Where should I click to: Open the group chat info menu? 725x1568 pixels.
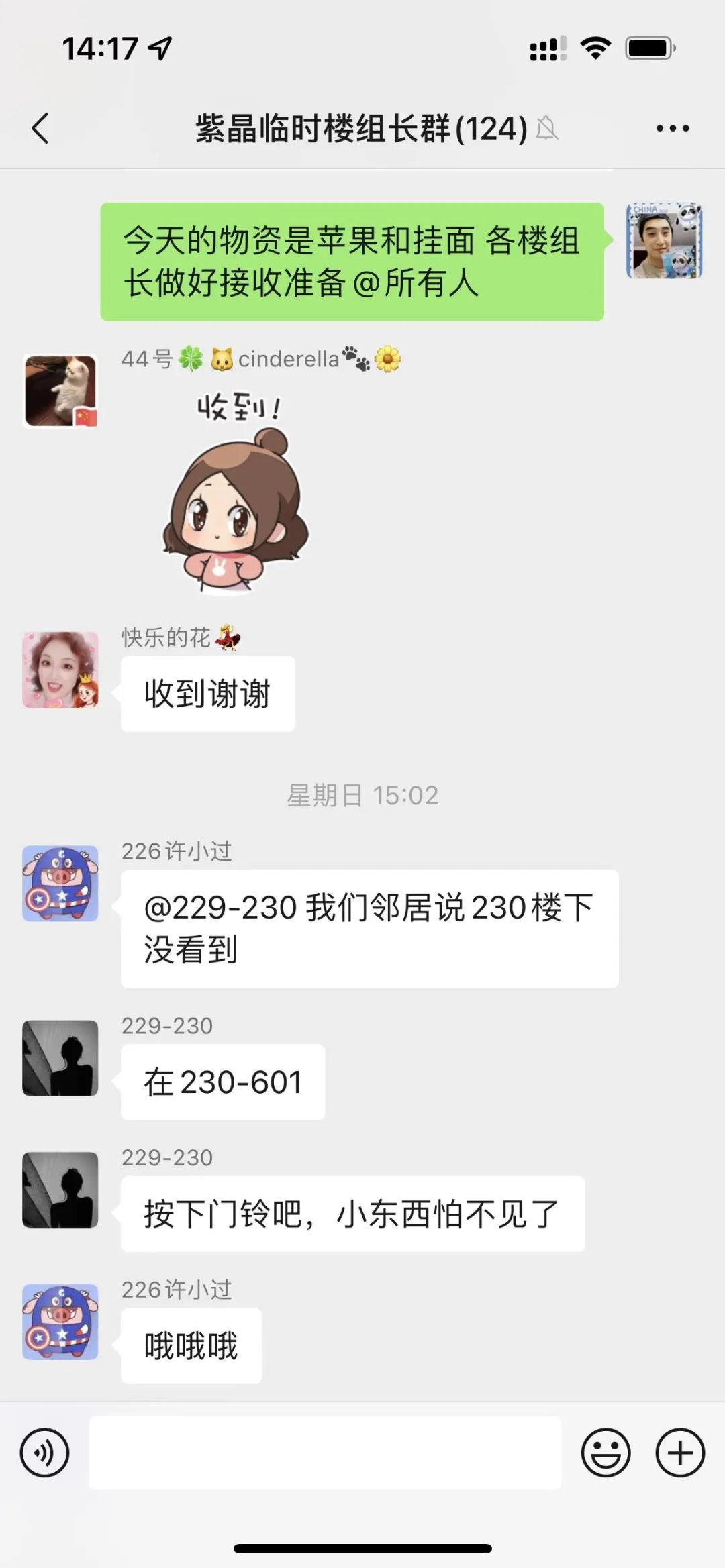coord(672,128)
